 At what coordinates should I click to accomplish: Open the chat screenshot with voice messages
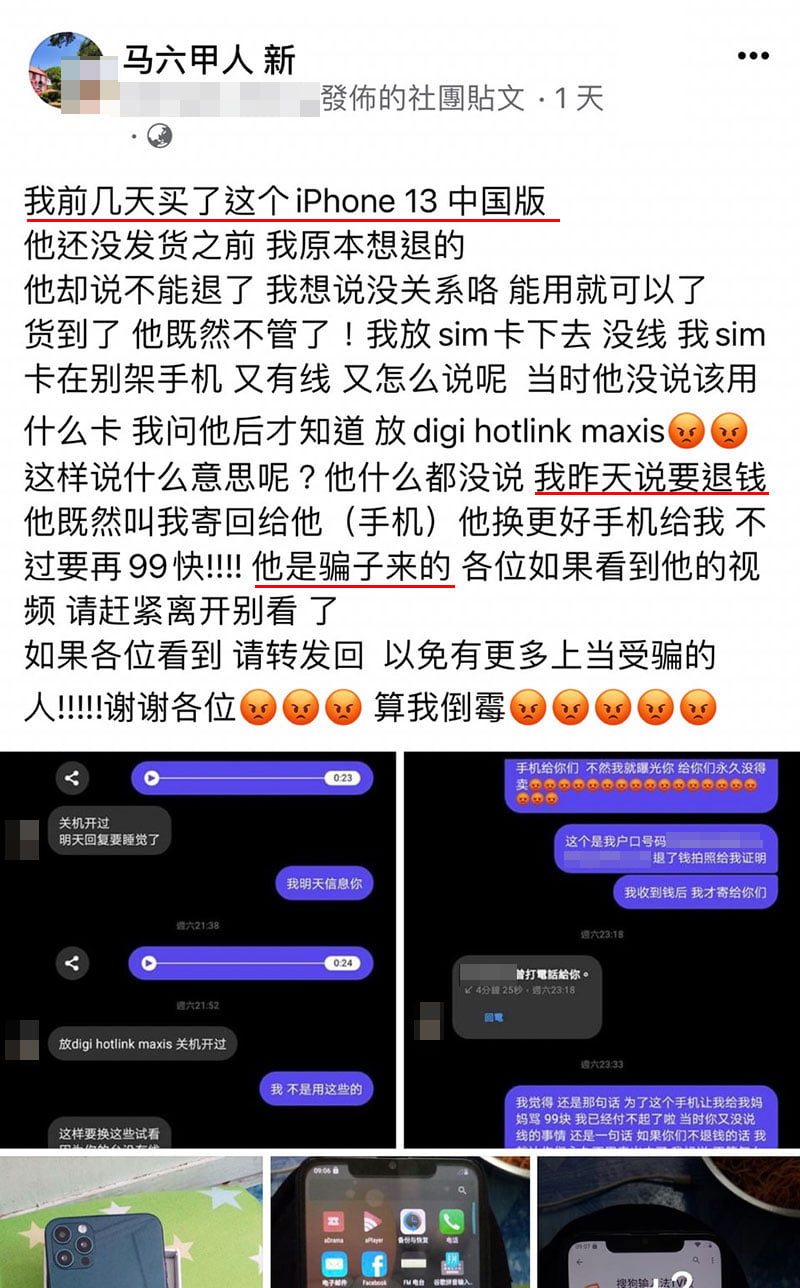198,950
